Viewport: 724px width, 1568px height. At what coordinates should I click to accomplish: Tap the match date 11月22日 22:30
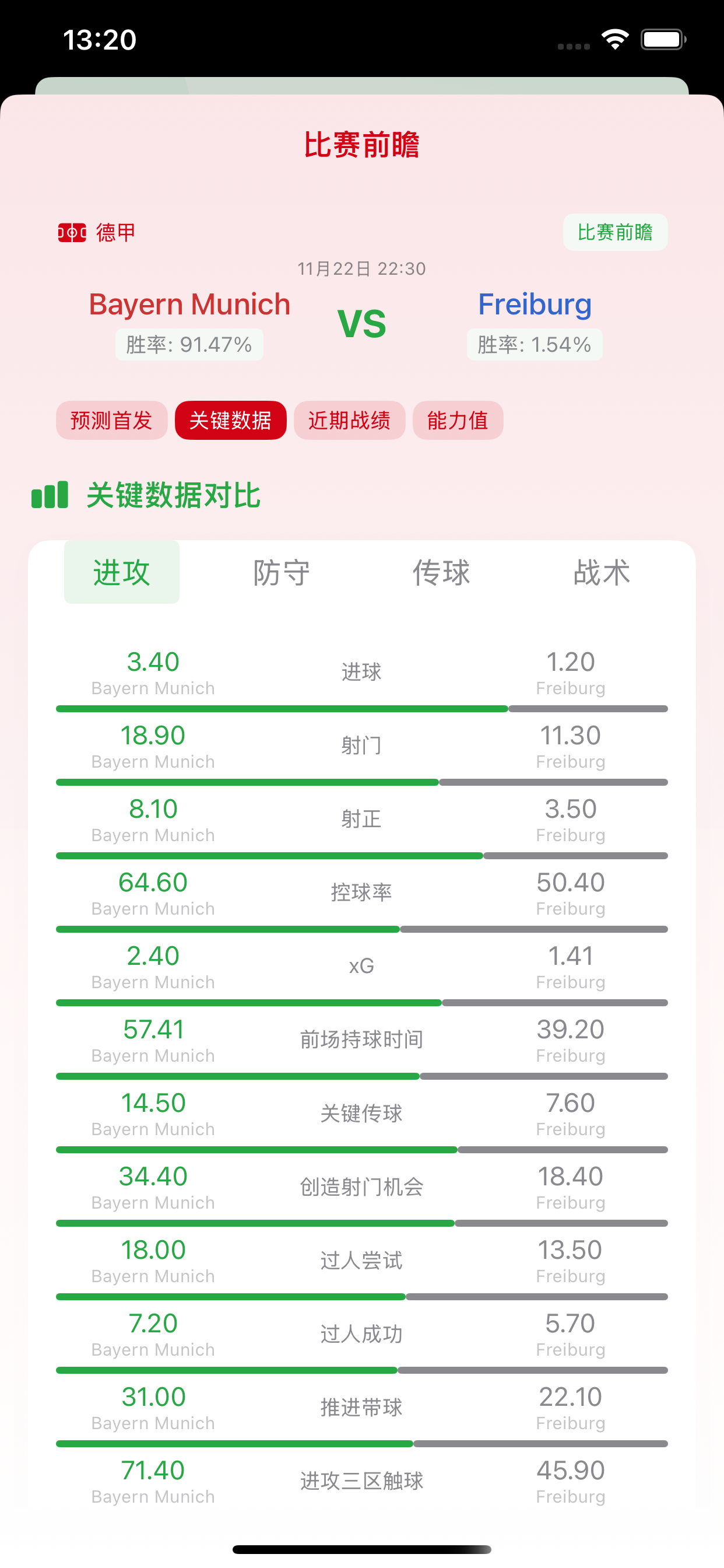coord(362,268)
